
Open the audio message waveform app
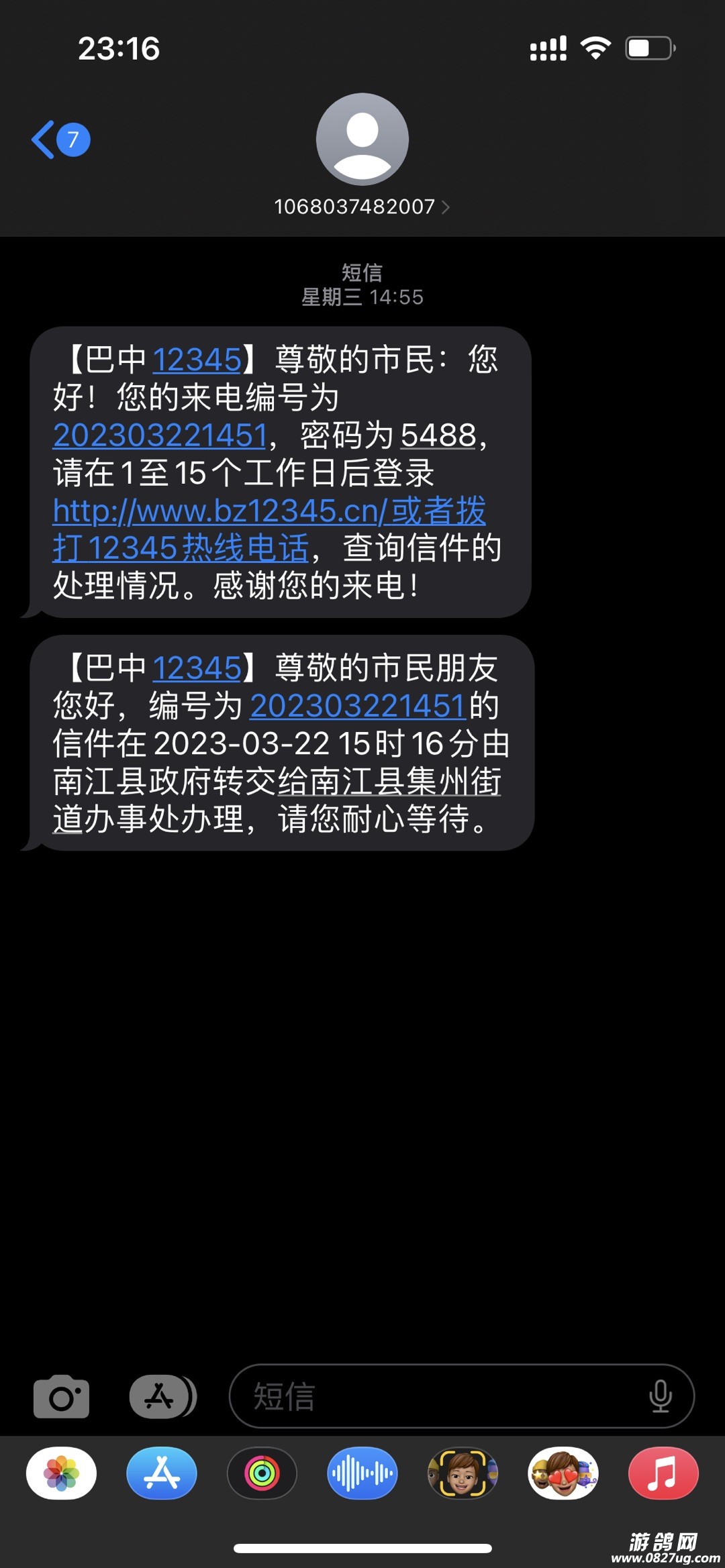point(362,1473)
